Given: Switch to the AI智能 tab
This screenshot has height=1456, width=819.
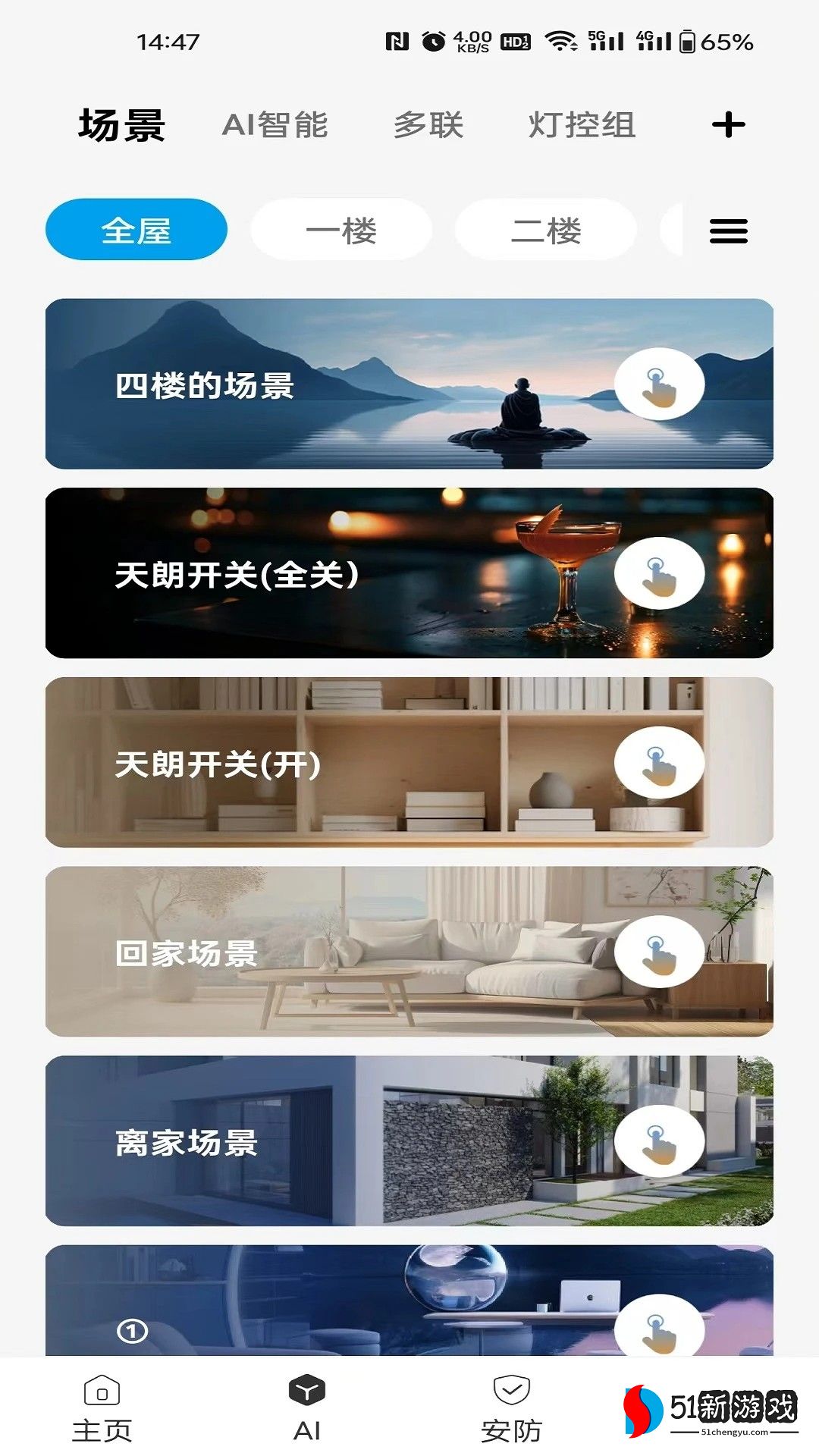Looking at the screenshot, I should [x=275, y=125].
